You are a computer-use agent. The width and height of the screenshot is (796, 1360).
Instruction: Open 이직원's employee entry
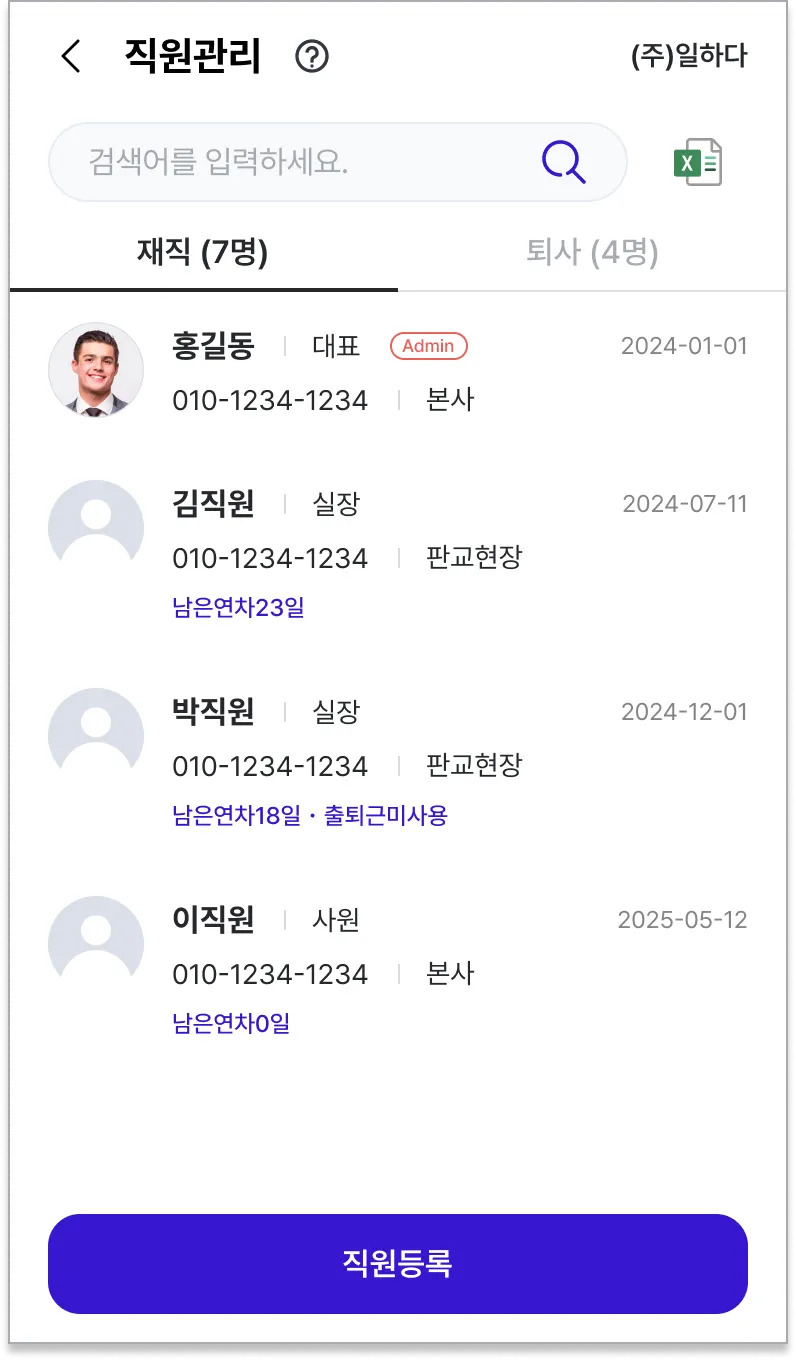(x=397, y=968)
